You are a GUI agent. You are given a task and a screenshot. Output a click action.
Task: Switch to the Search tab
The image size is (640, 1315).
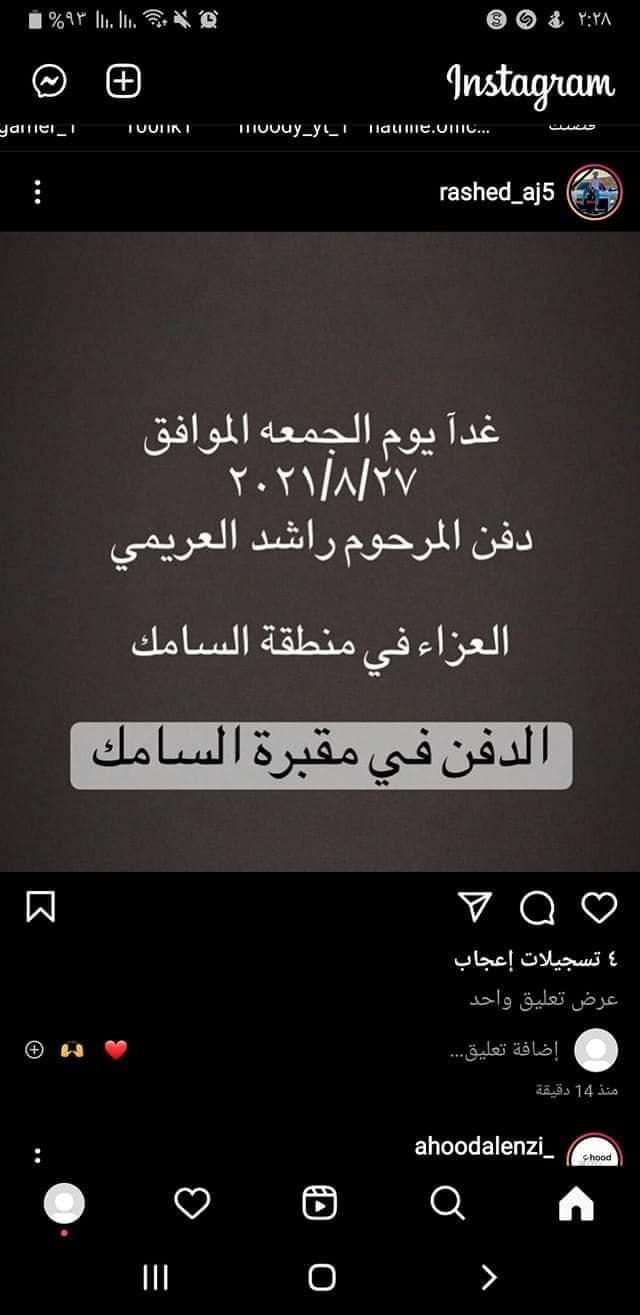click(447, 1203)
